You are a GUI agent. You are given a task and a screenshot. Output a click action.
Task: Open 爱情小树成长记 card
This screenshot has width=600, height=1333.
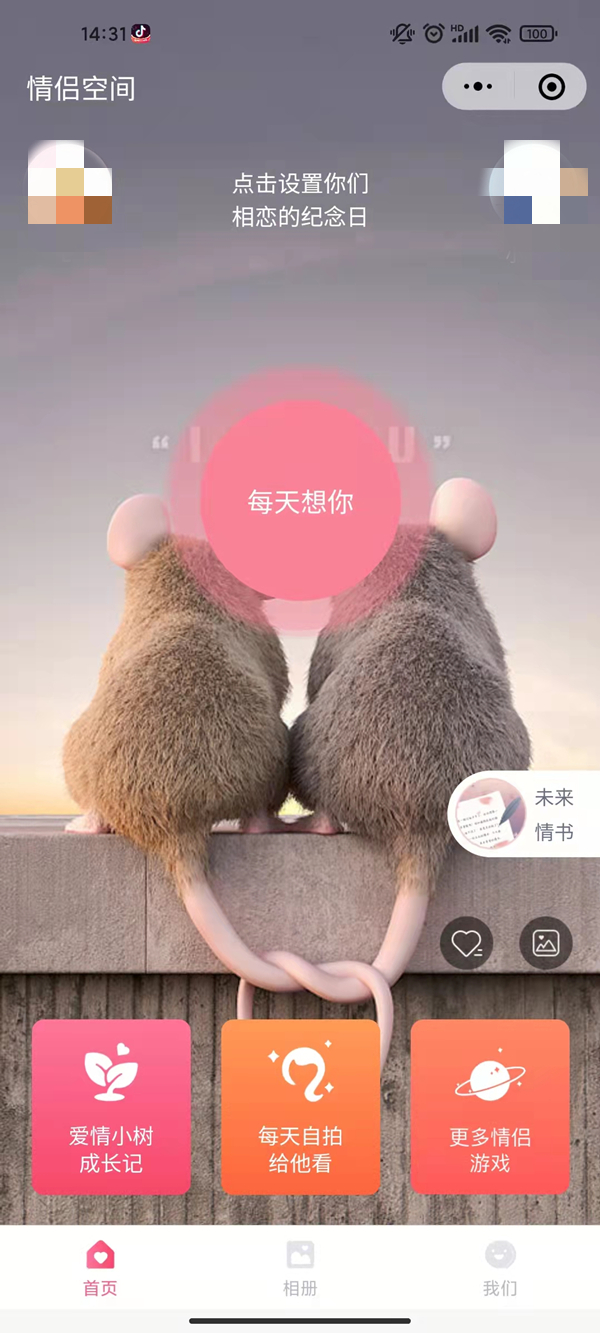pyautogui.click(x=111, y=1106)
